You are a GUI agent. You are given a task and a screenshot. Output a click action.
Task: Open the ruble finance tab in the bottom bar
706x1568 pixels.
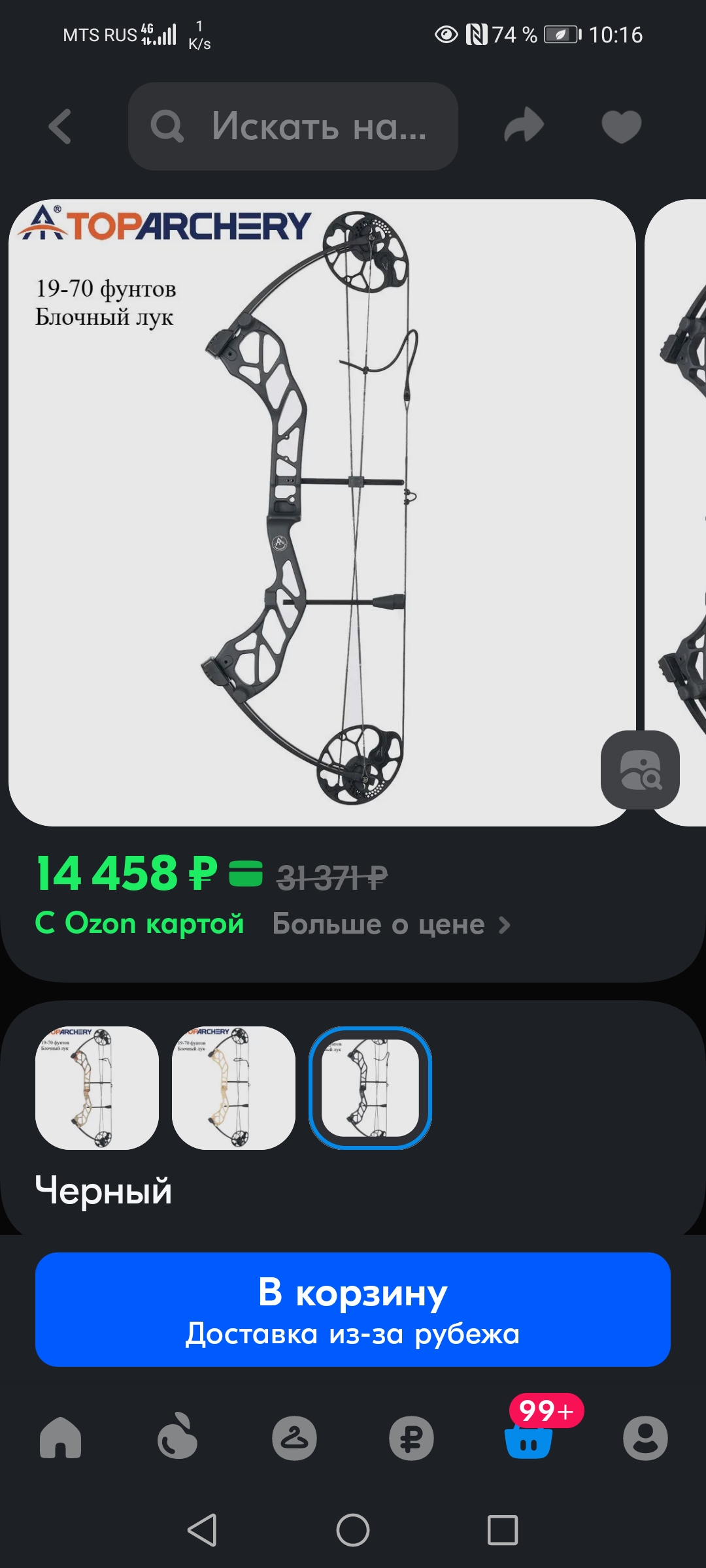click(411, 1438)
